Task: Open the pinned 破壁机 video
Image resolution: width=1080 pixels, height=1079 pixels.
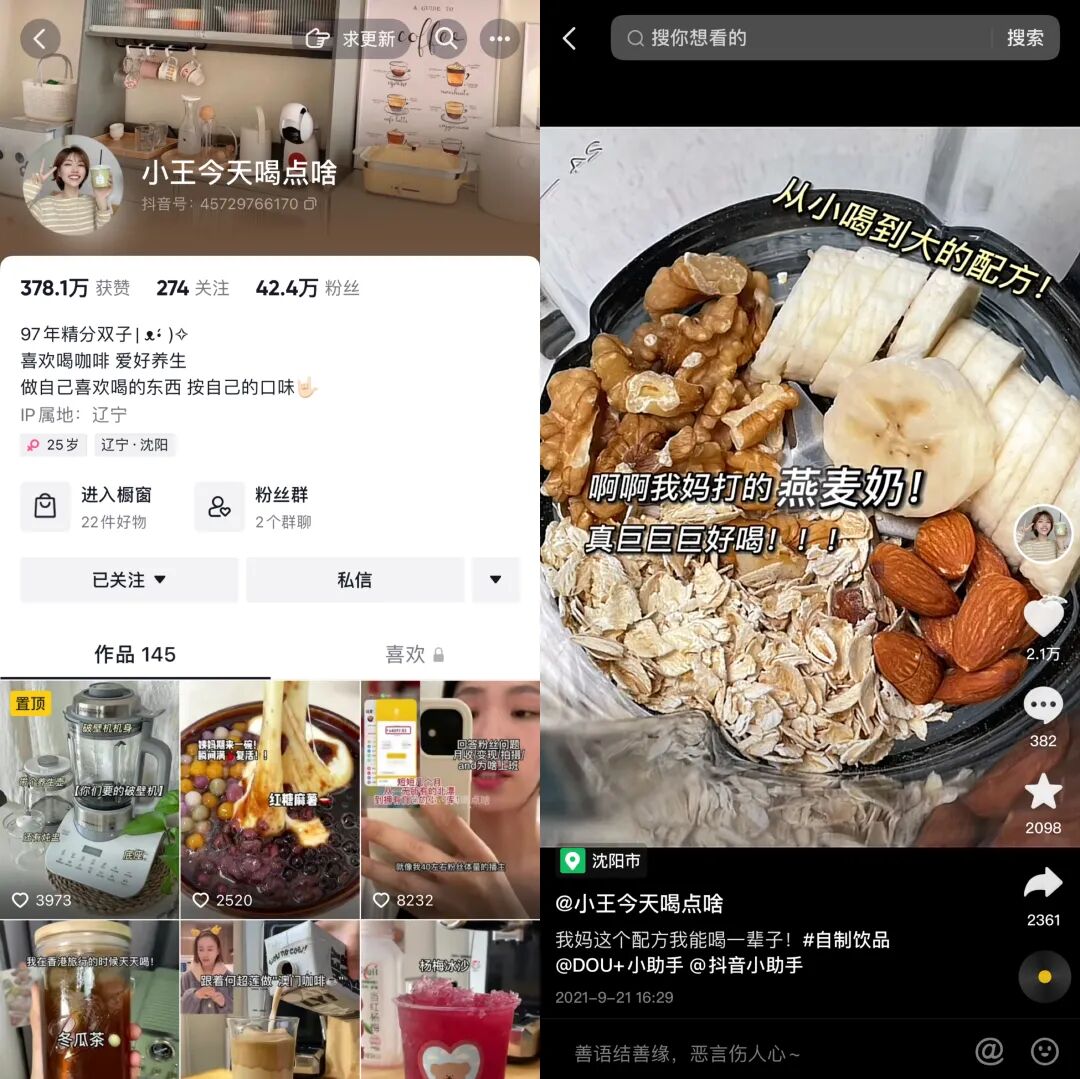Action: (x=90, y=799)
